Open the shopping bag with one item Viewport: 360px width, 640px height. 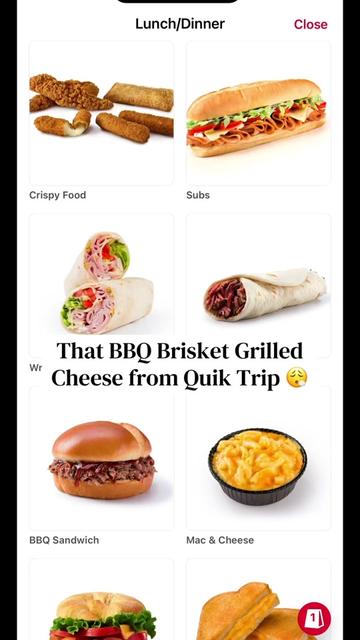pyautogui.click(x=314, y=618)
